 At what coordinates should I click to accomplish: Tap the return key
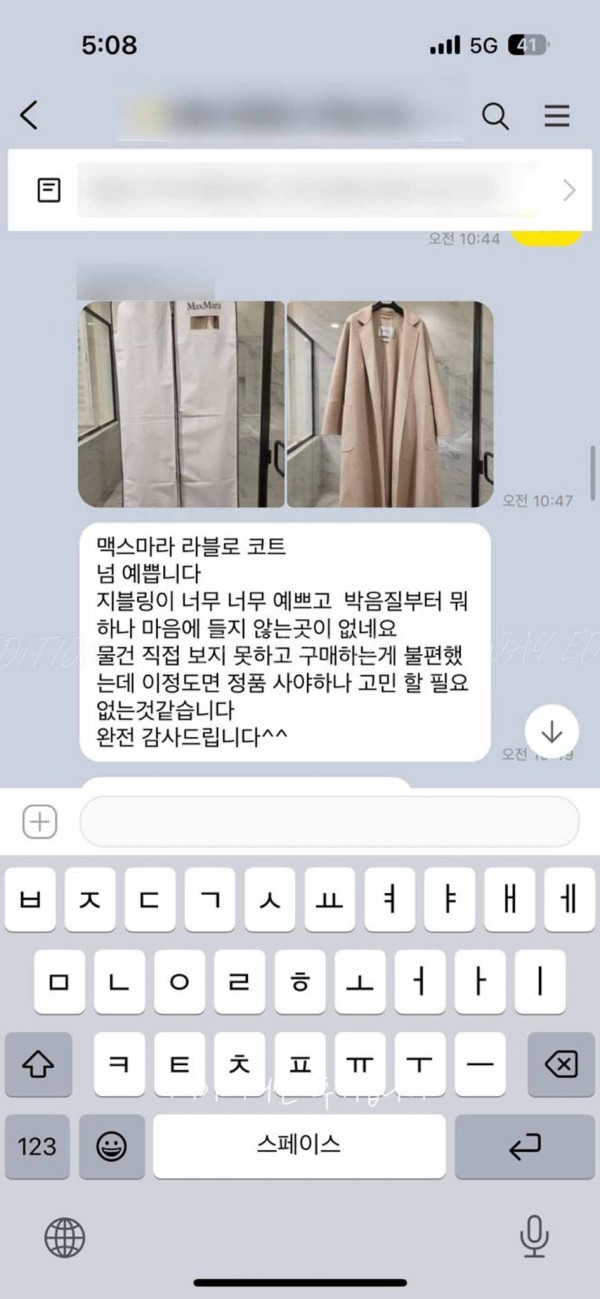(525, 1146)
